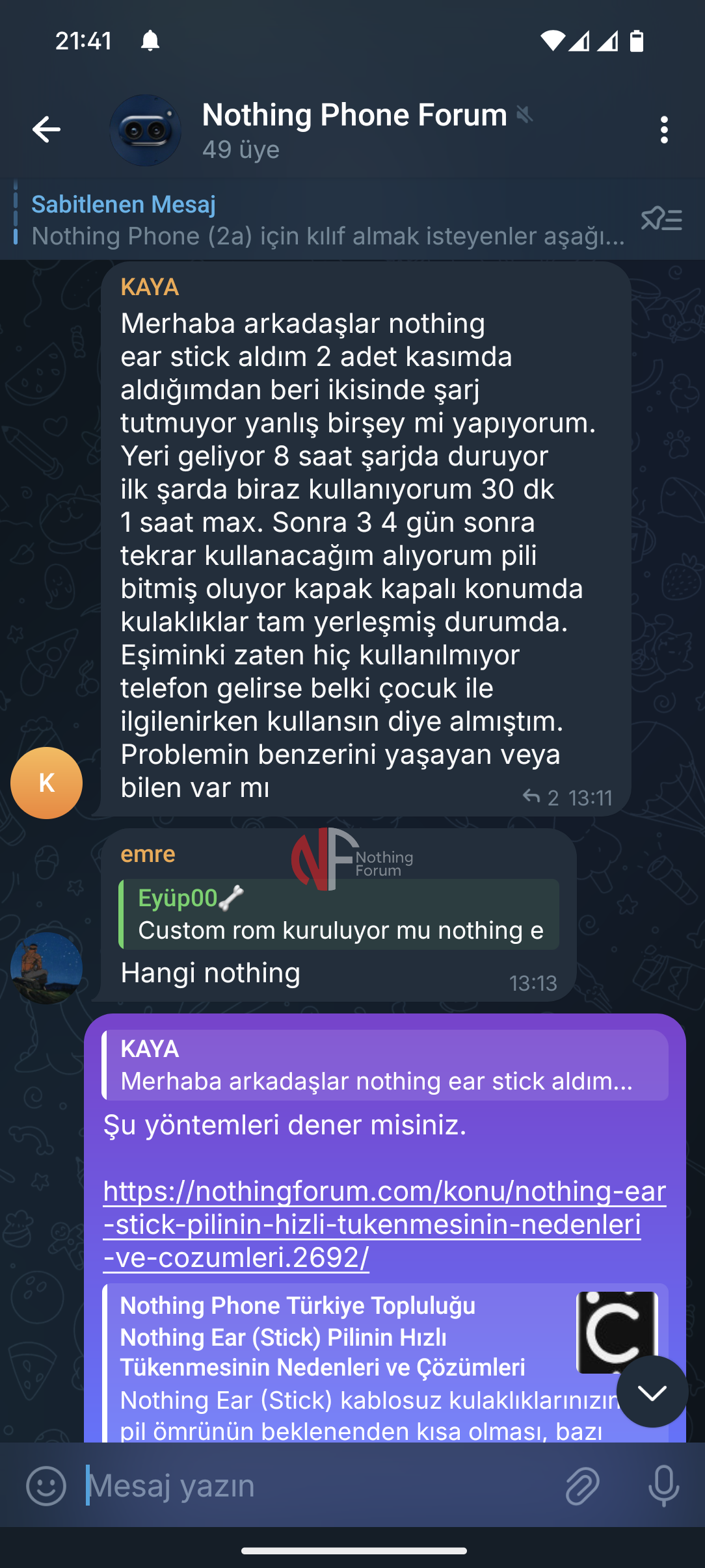
Task: Open the three-dot overflow menu
Action: click(x=663, y=129)
